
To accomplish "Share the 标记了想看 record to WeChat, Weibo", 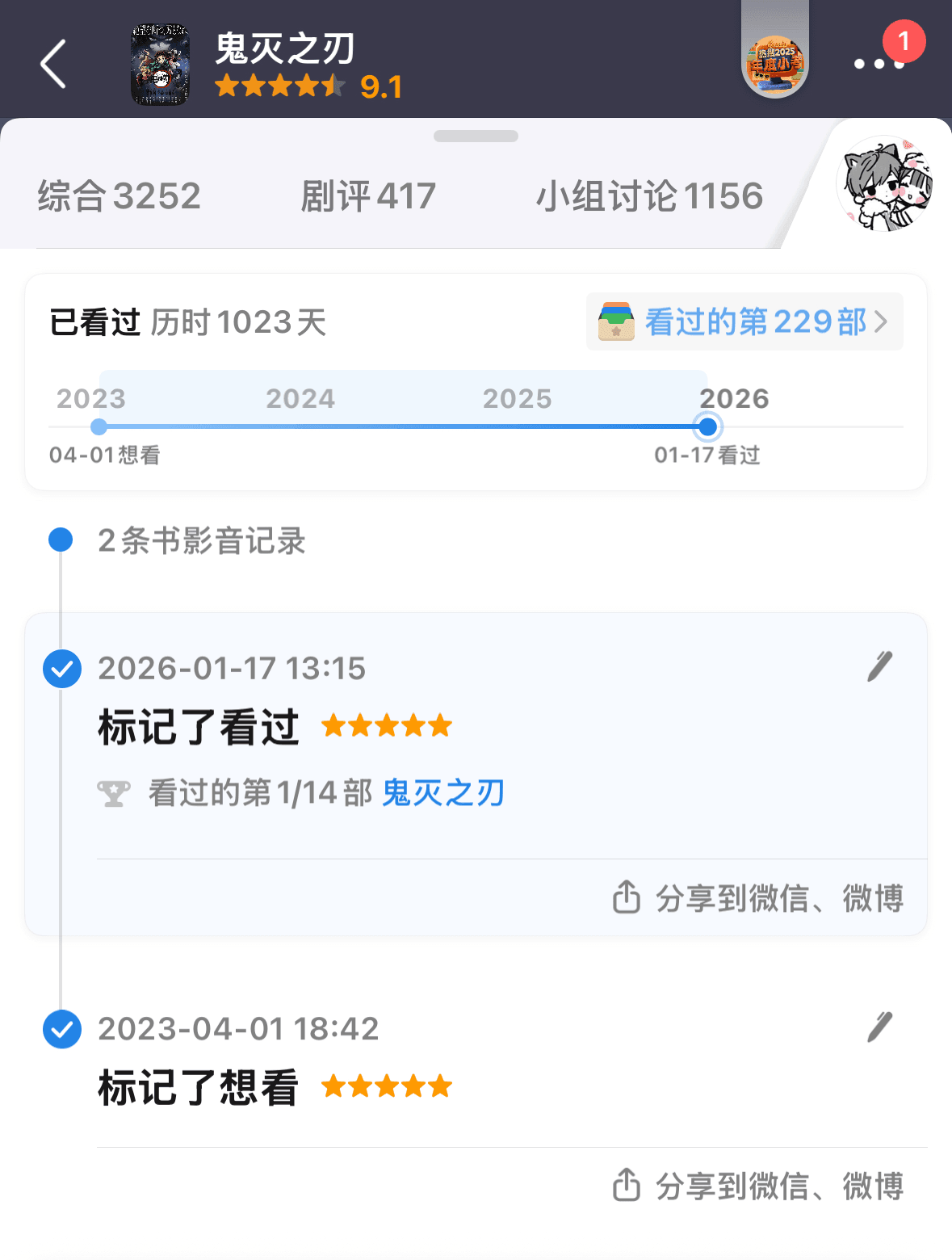I will 757,1186.
